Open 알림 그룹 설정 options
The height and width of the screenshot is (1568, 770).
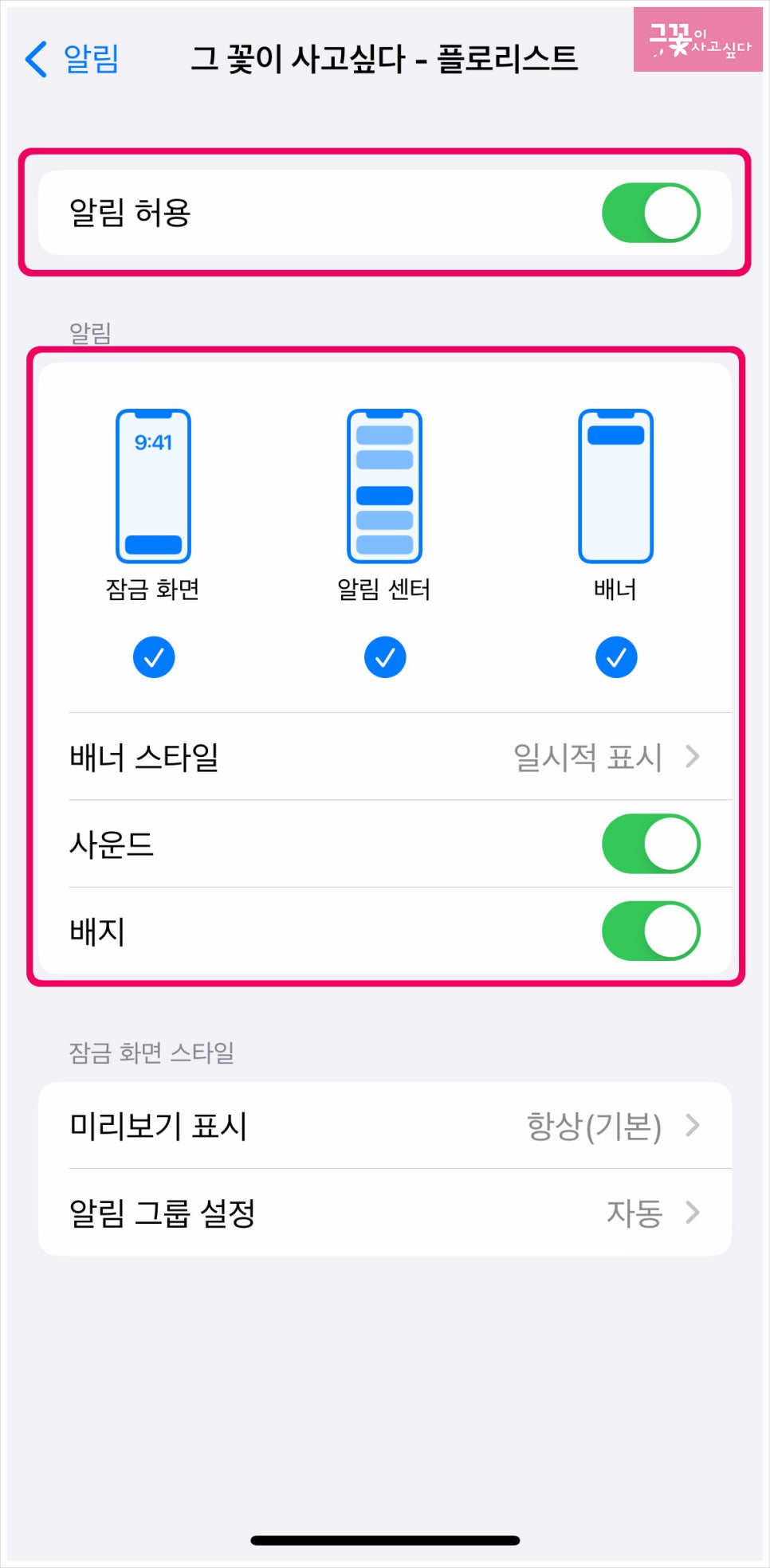point(385,1213)
